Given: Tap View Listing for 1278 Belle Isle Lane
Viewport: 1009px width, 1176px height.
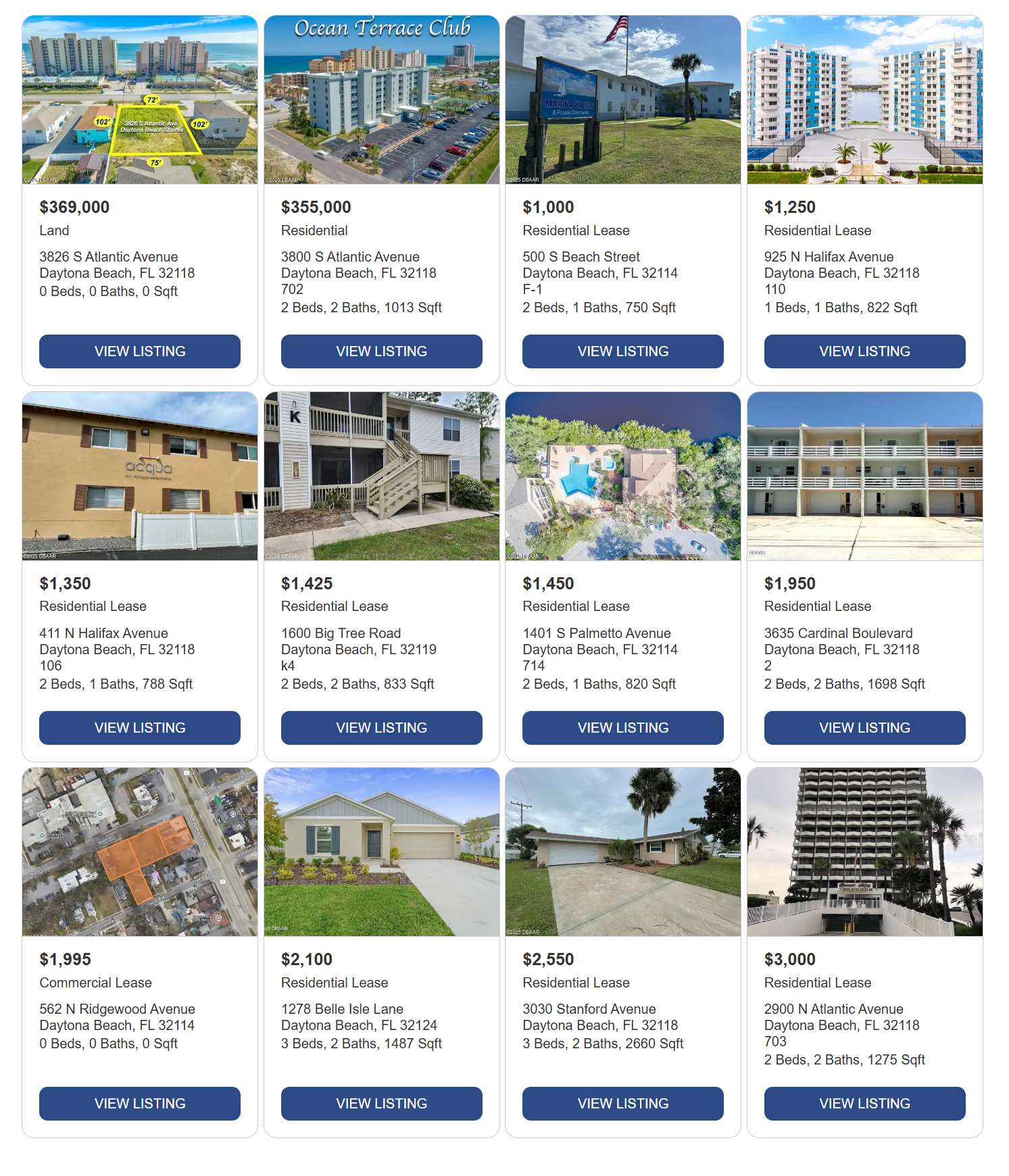Looking at the screenshot, I should point(381,1104).
